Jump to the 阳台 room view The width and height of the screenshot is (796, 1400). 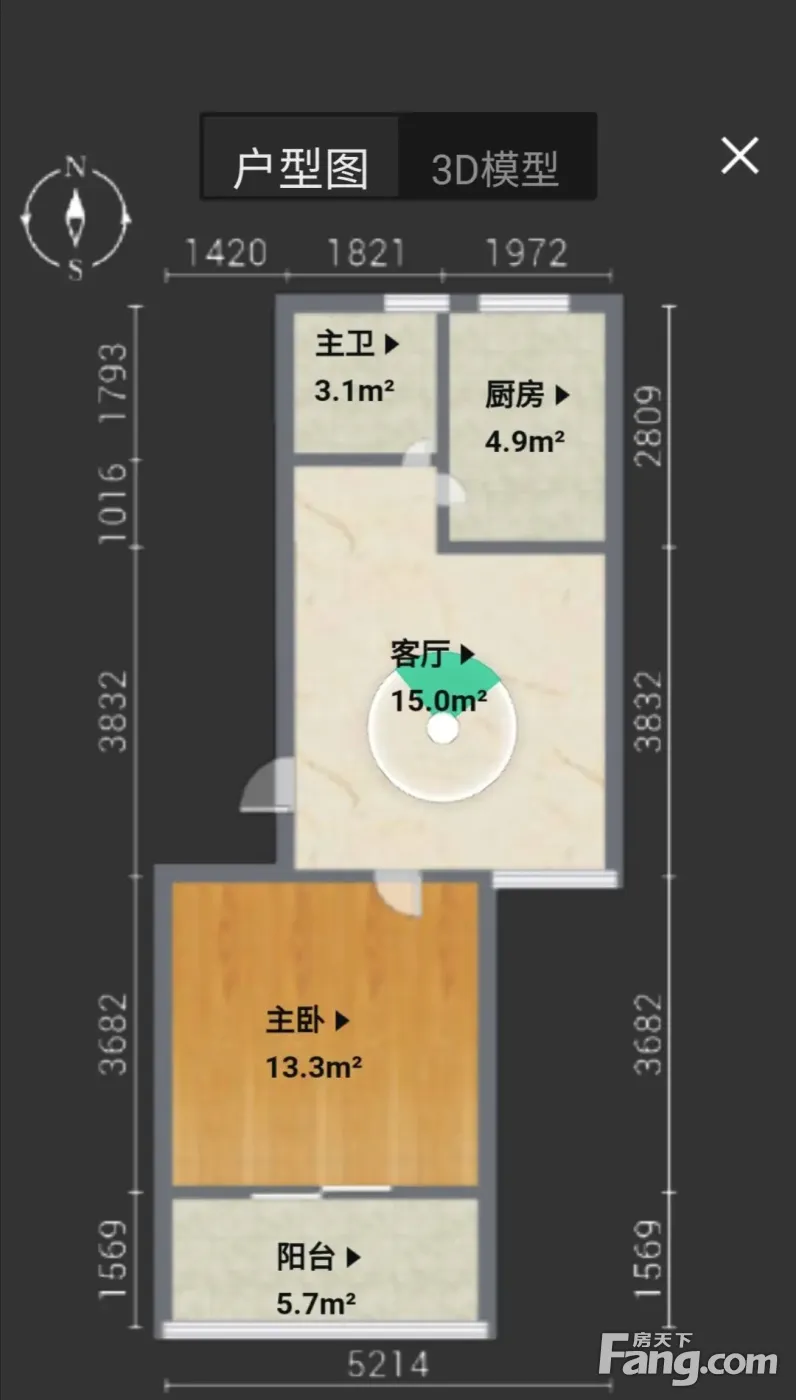pyautogui.click(x=319, y=1257)
